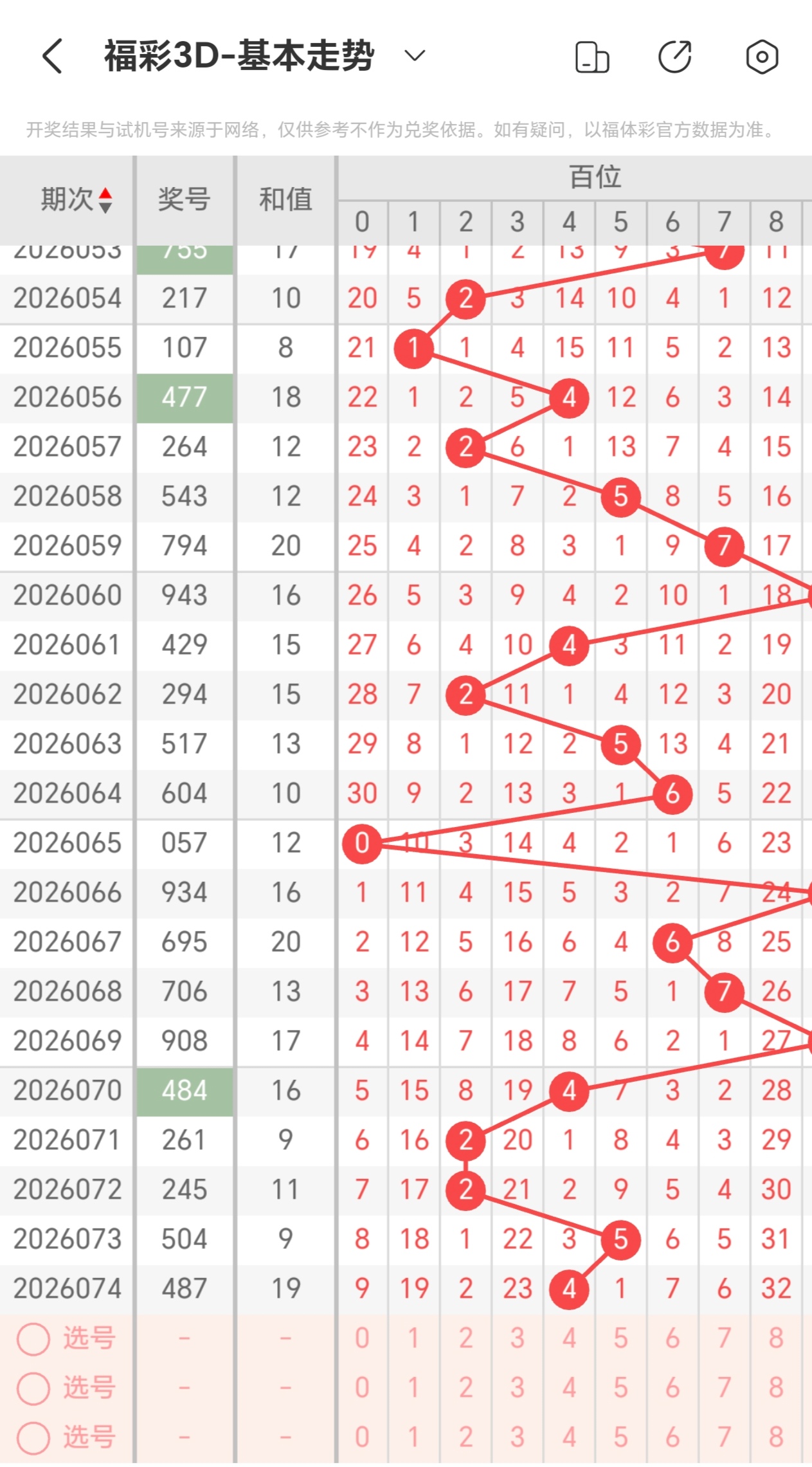Pick number 6 in second 选号 row
The width and height of the screenshot is (812, 1467).
pyautogui.click(x=672, y=1388)
